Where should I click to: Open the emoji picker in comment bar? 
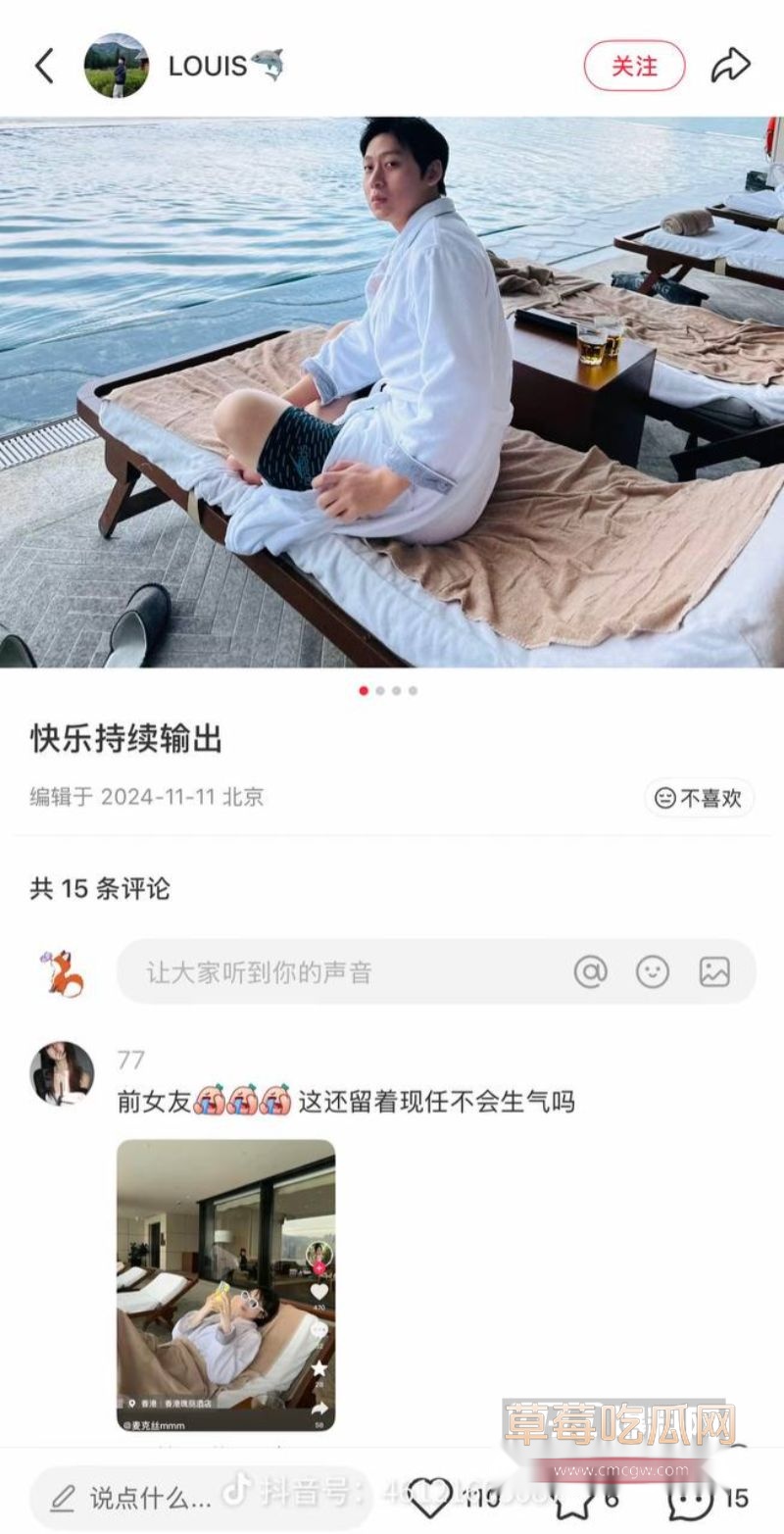point(654,971)
